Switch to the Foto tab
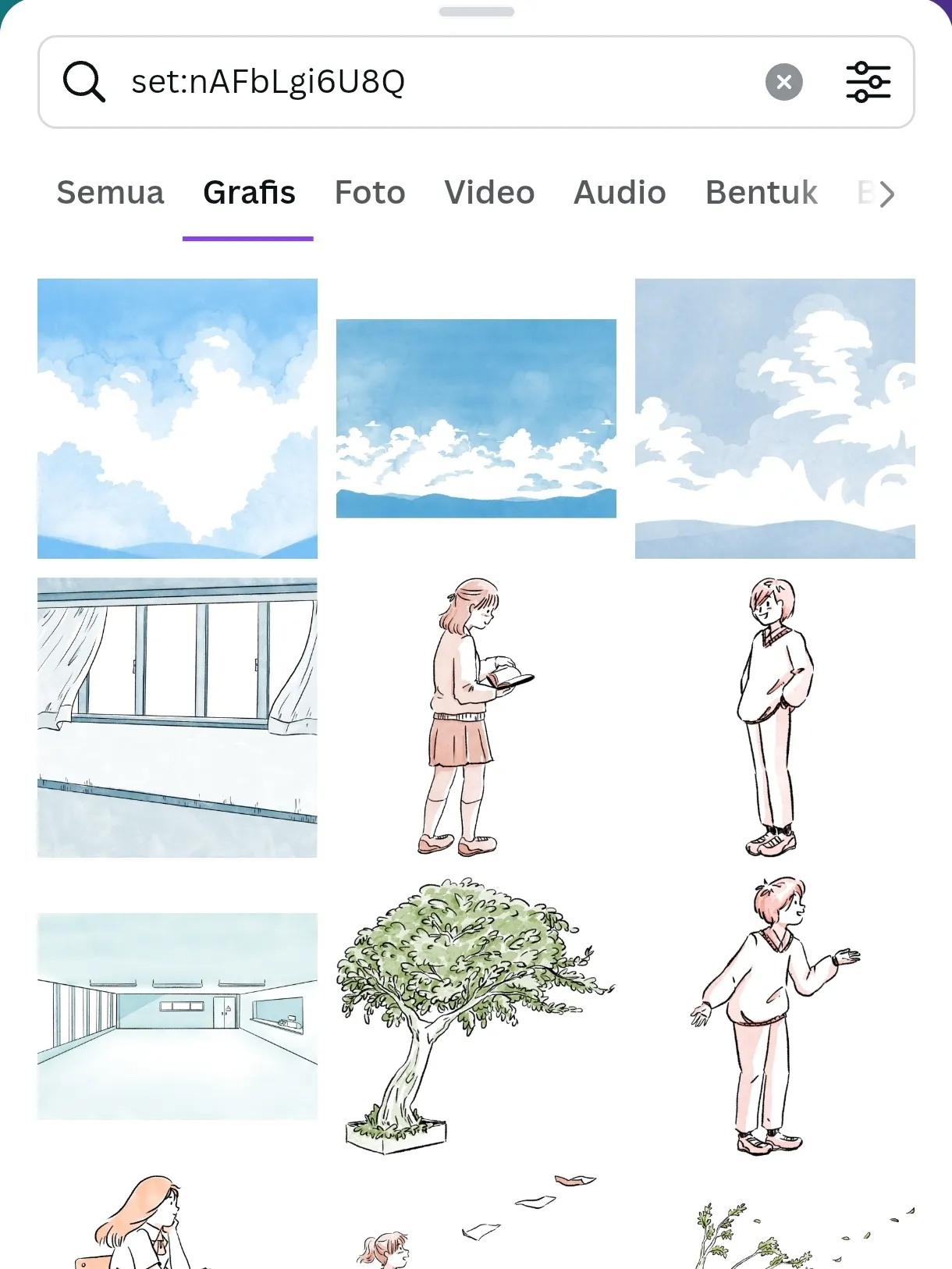 tap(370, 193)
